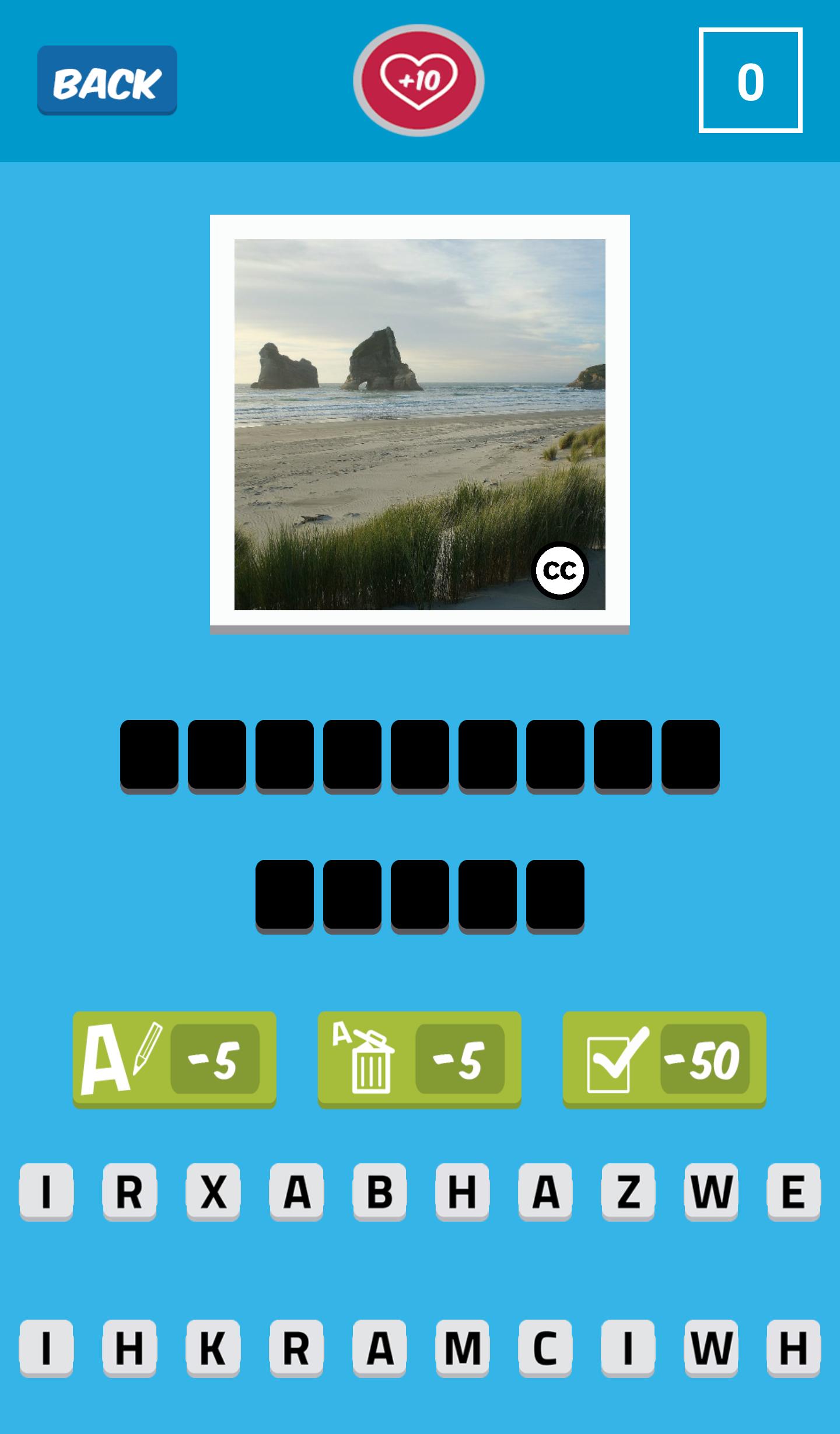Screen dimensions: 840x1434
Task: Use the reveal-a-letter hint for -5
Action: coord(174,1059)
